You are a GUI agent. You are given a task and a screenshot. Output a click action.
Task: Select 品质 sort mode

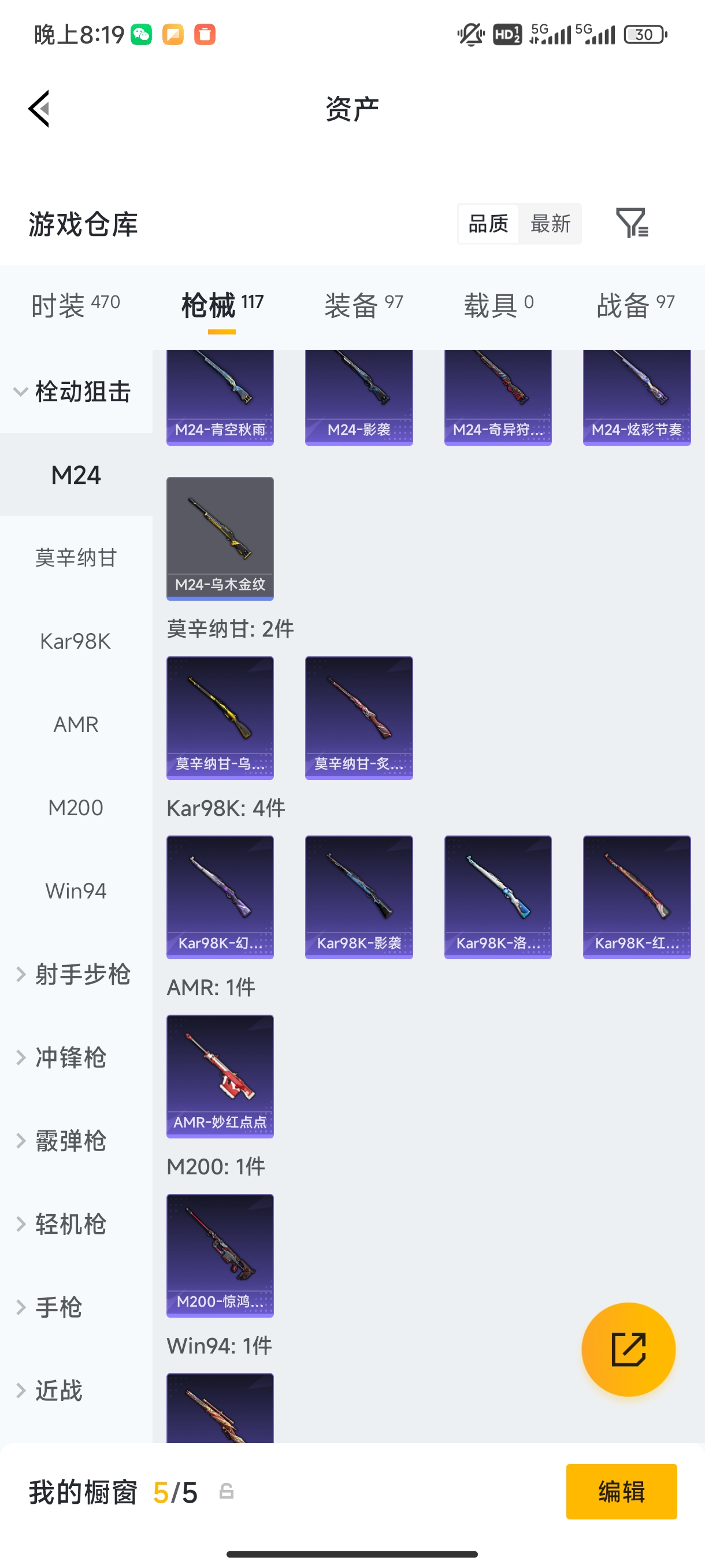point(487,223)
